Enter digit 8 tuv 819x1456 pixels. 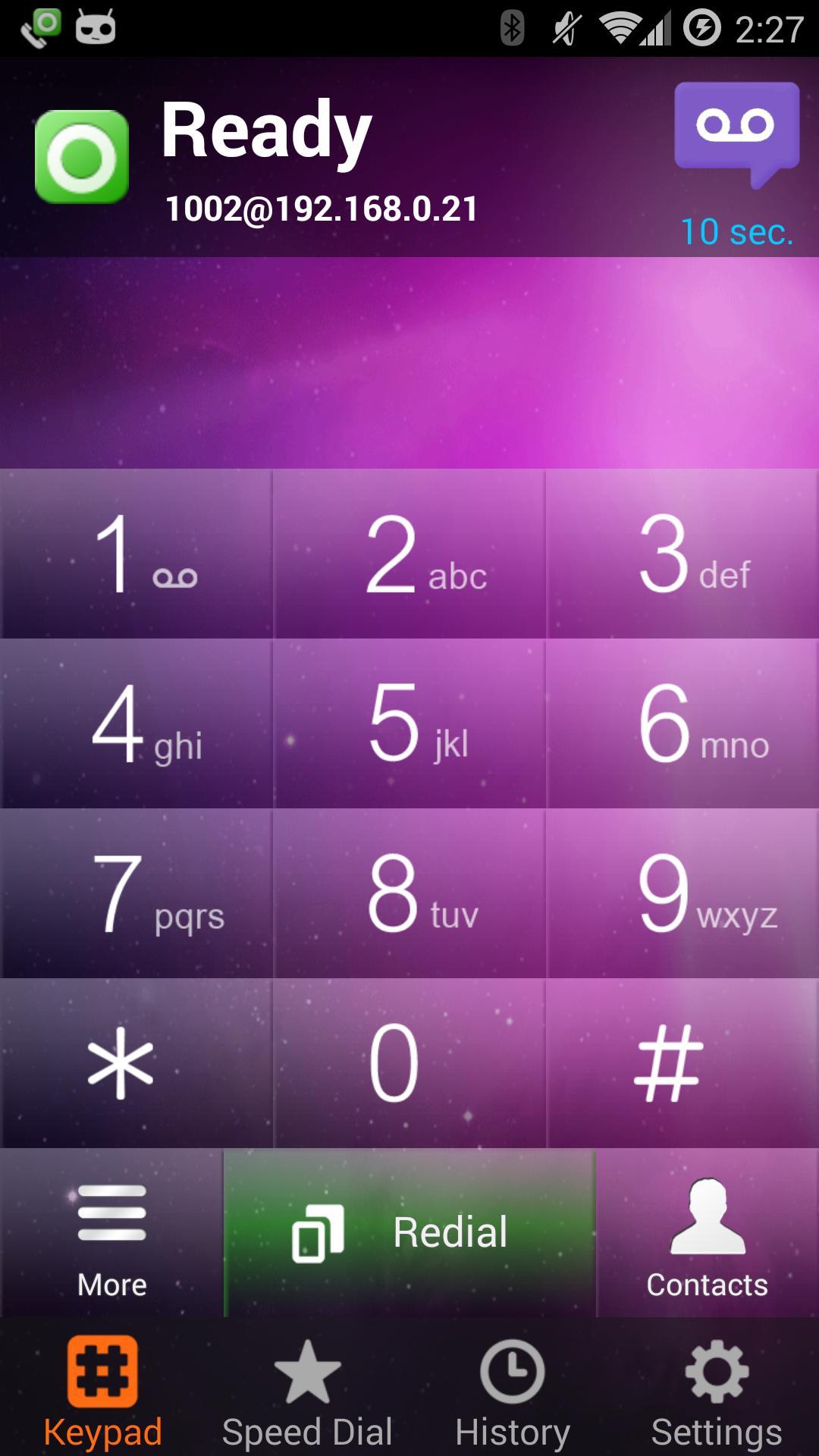coord(409,894)
